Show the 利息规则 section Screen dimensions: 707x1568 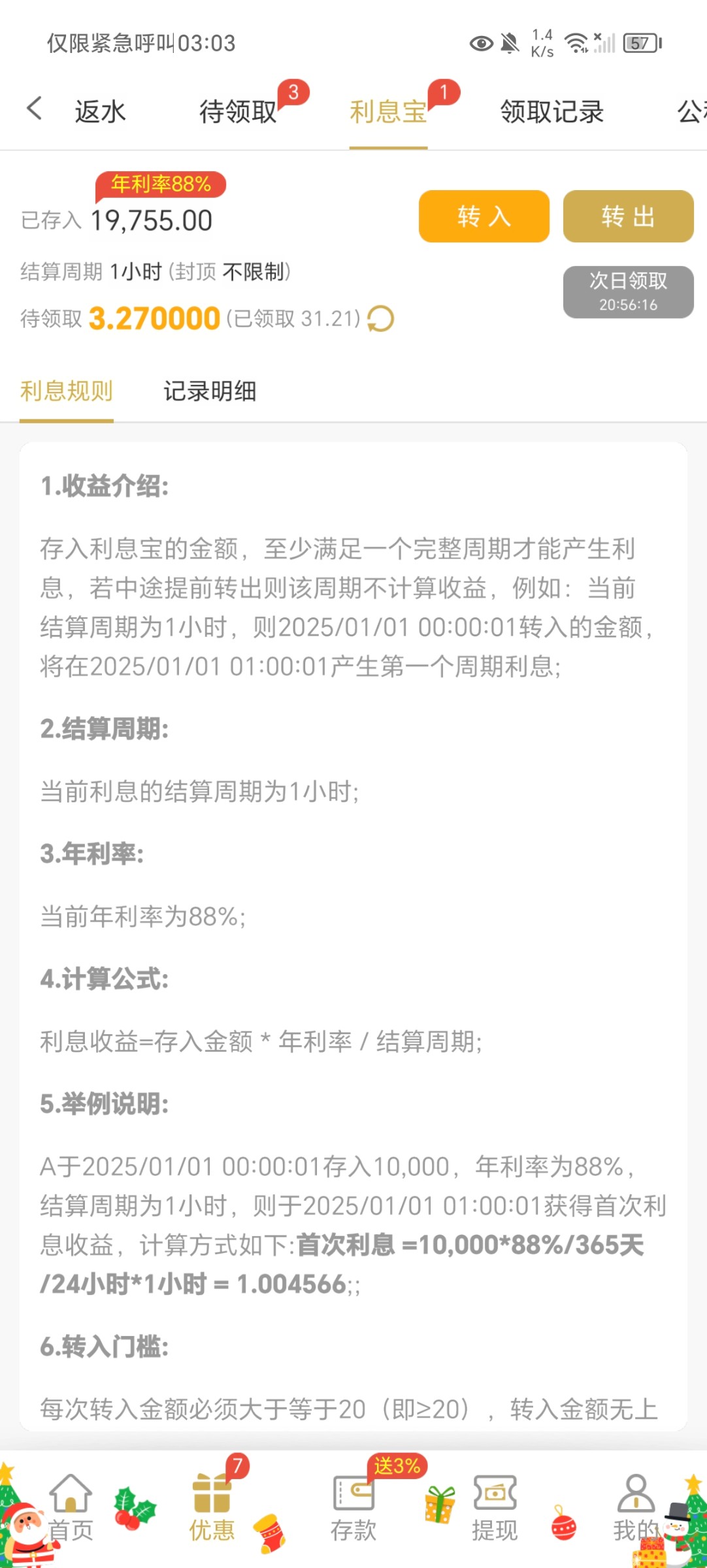(67, 391)
